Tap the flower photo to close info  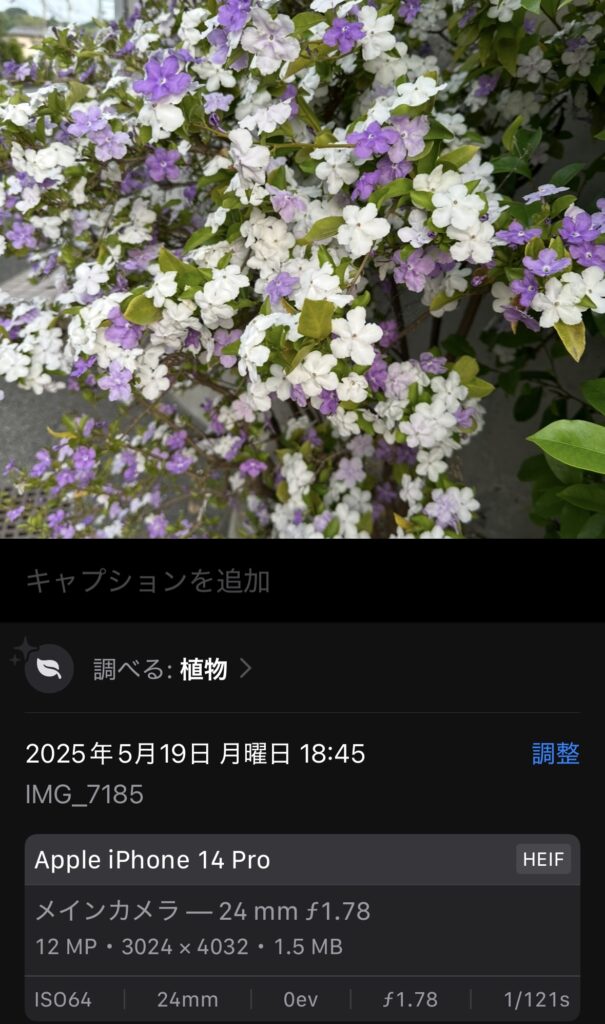pyautogui.click(x=302, y=270)
